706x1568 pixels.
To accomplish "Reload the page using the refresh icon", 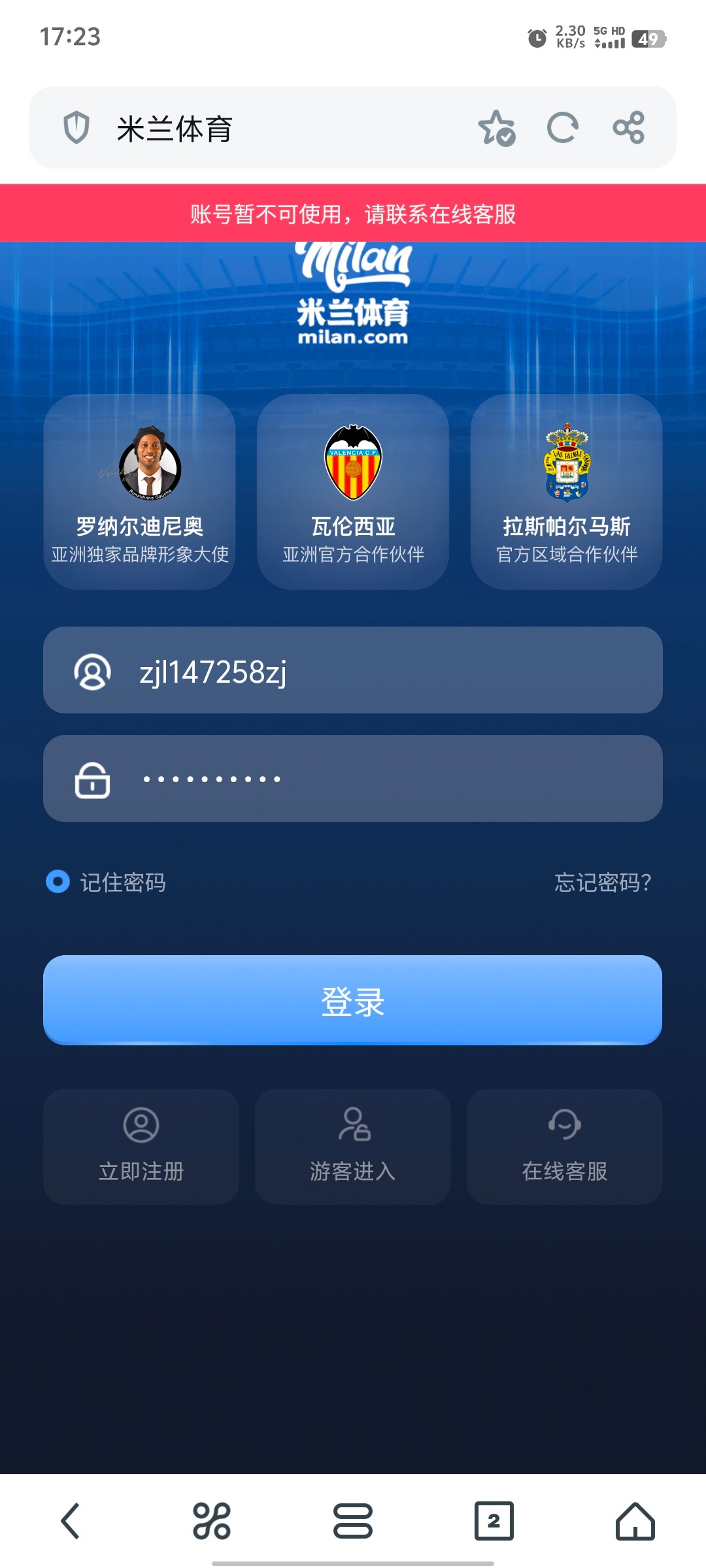I will coord(563,128).
